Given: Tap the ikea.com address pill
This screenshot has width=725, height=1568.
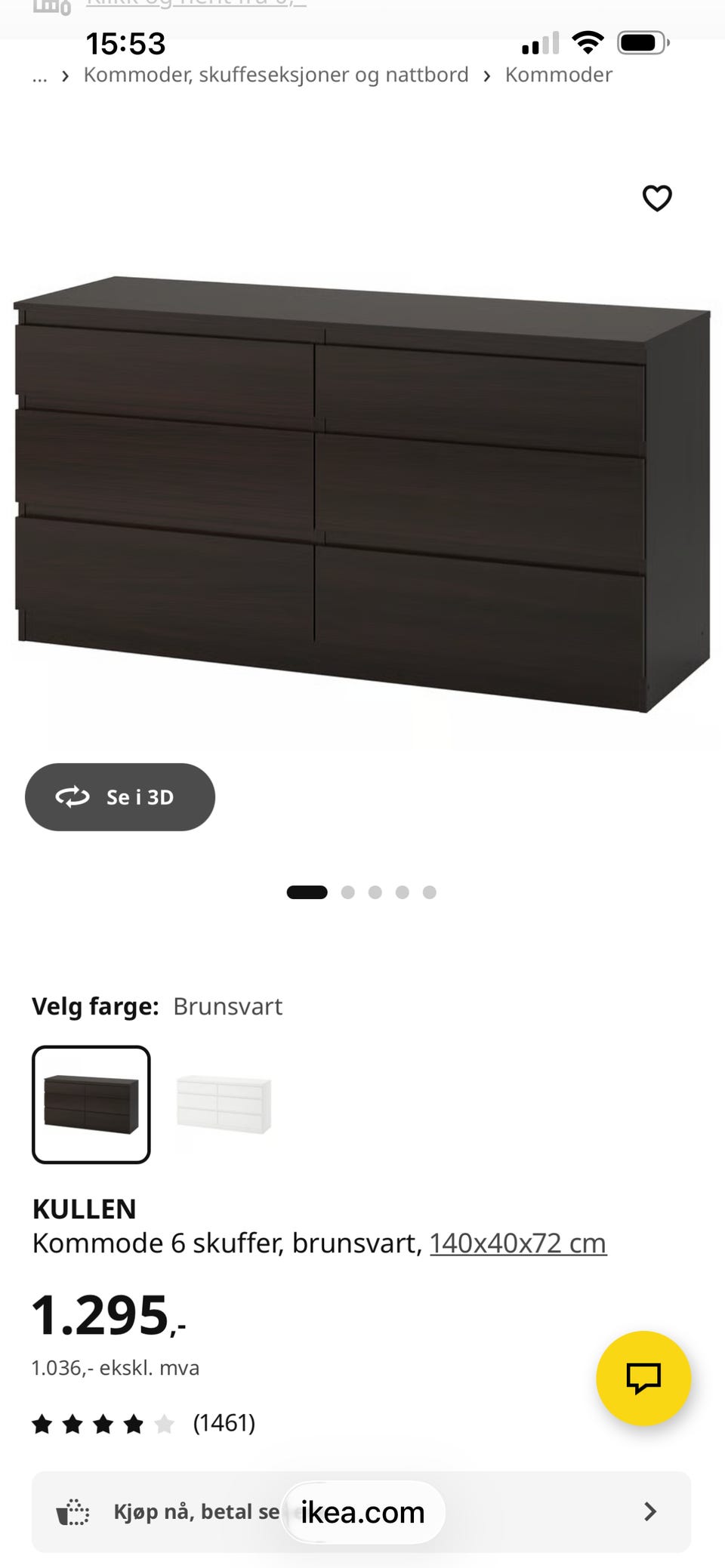Looking at the screenshot, I should 363,1513.
